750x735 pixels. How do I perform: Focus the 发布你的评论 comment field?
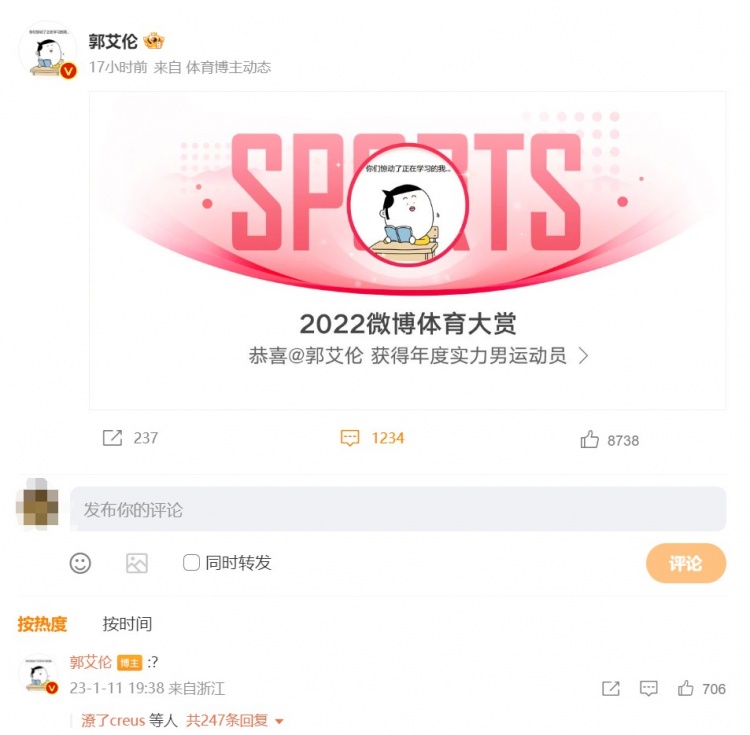click(397, 509)
